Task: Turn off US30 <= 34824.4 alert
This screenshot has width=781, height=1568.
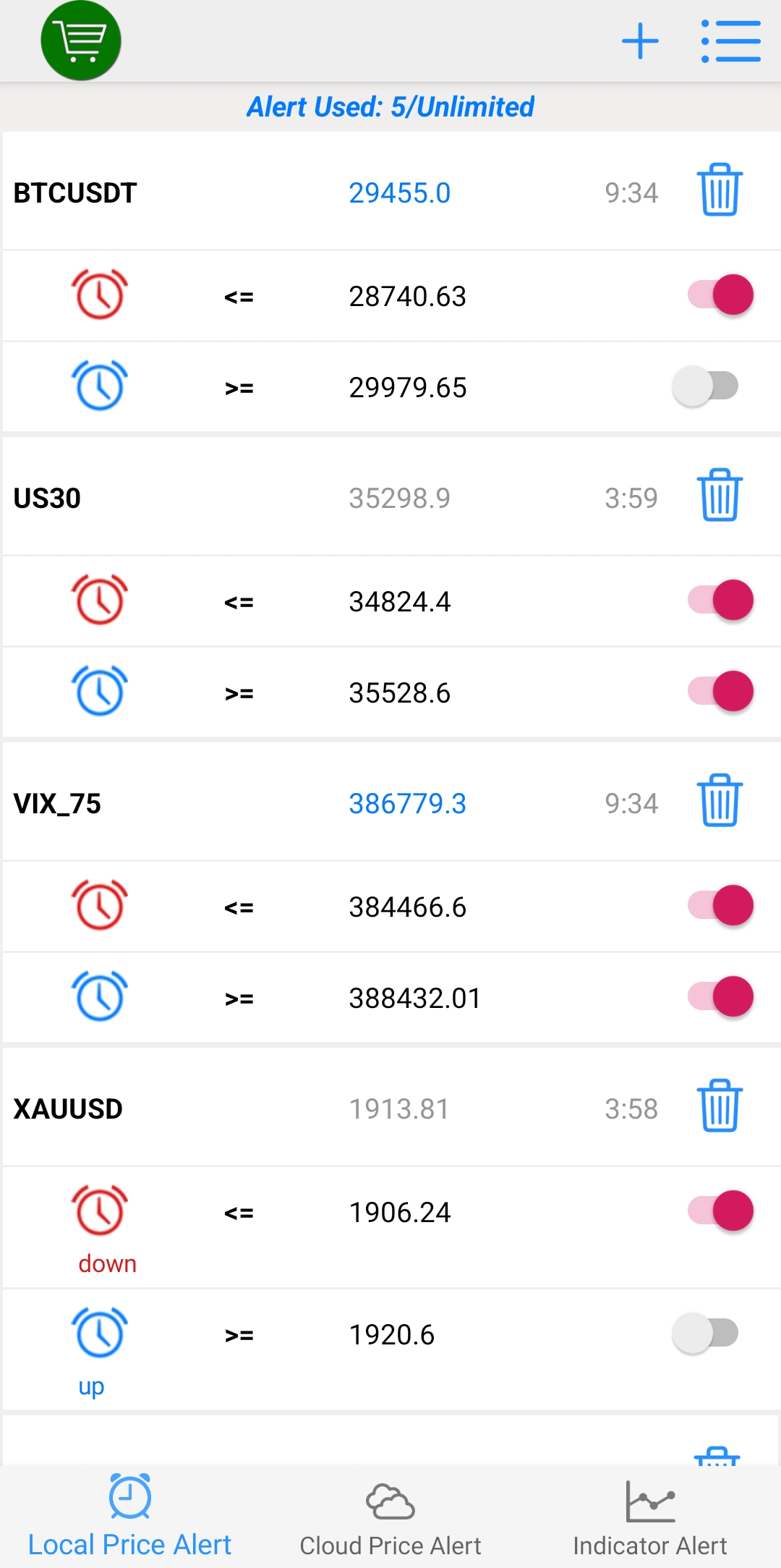Action: click(x=720, y=601)
